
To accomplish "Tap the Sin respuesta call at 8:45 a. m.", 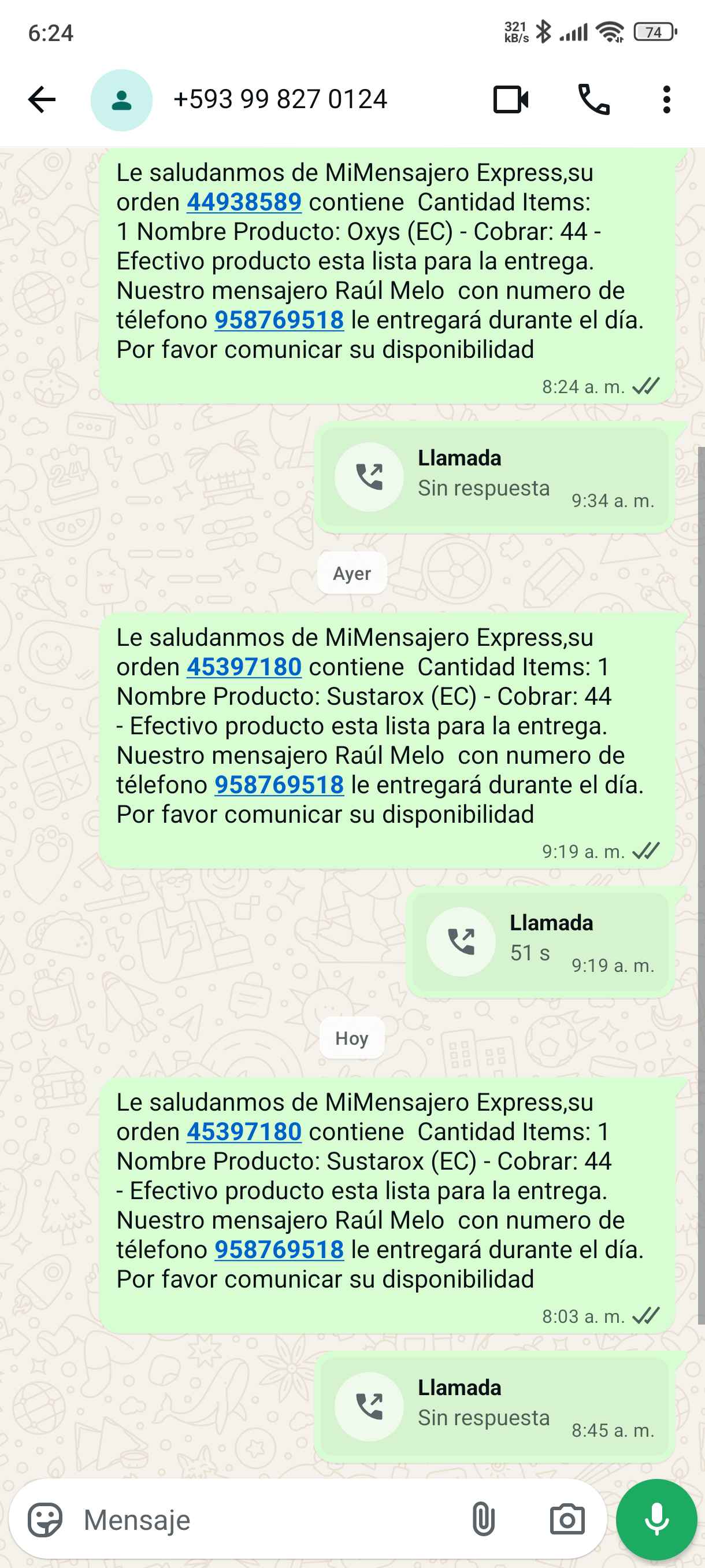I will tap(494, 1406).
